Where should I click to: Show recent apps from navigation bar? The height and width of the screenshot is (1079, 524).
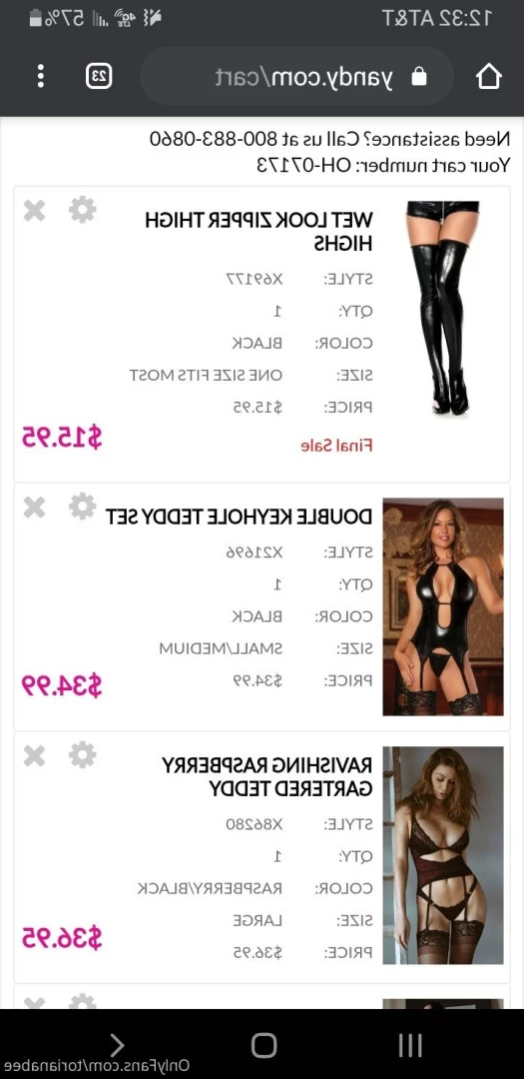[x=410, y=1045]
